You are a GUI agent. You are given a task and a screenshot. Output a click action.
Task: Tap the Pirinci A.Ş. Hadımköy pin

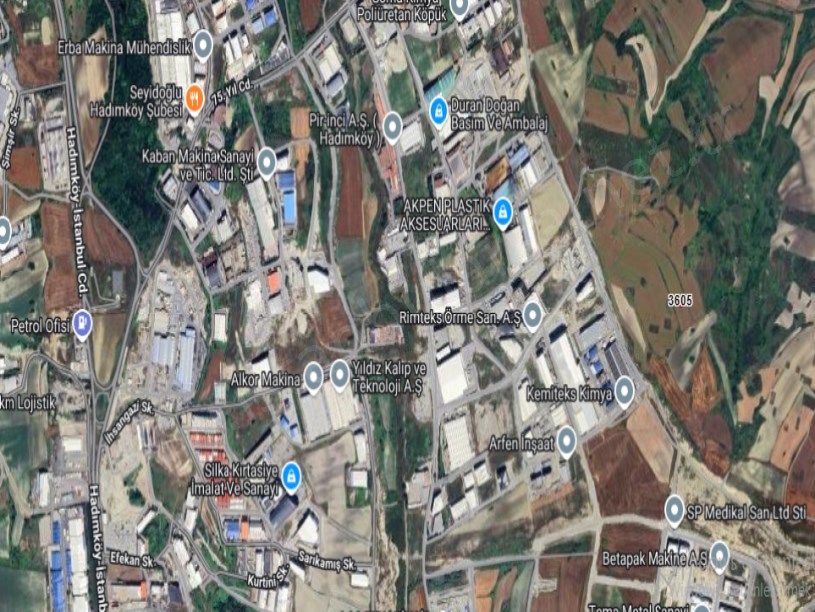pos(392,126)
